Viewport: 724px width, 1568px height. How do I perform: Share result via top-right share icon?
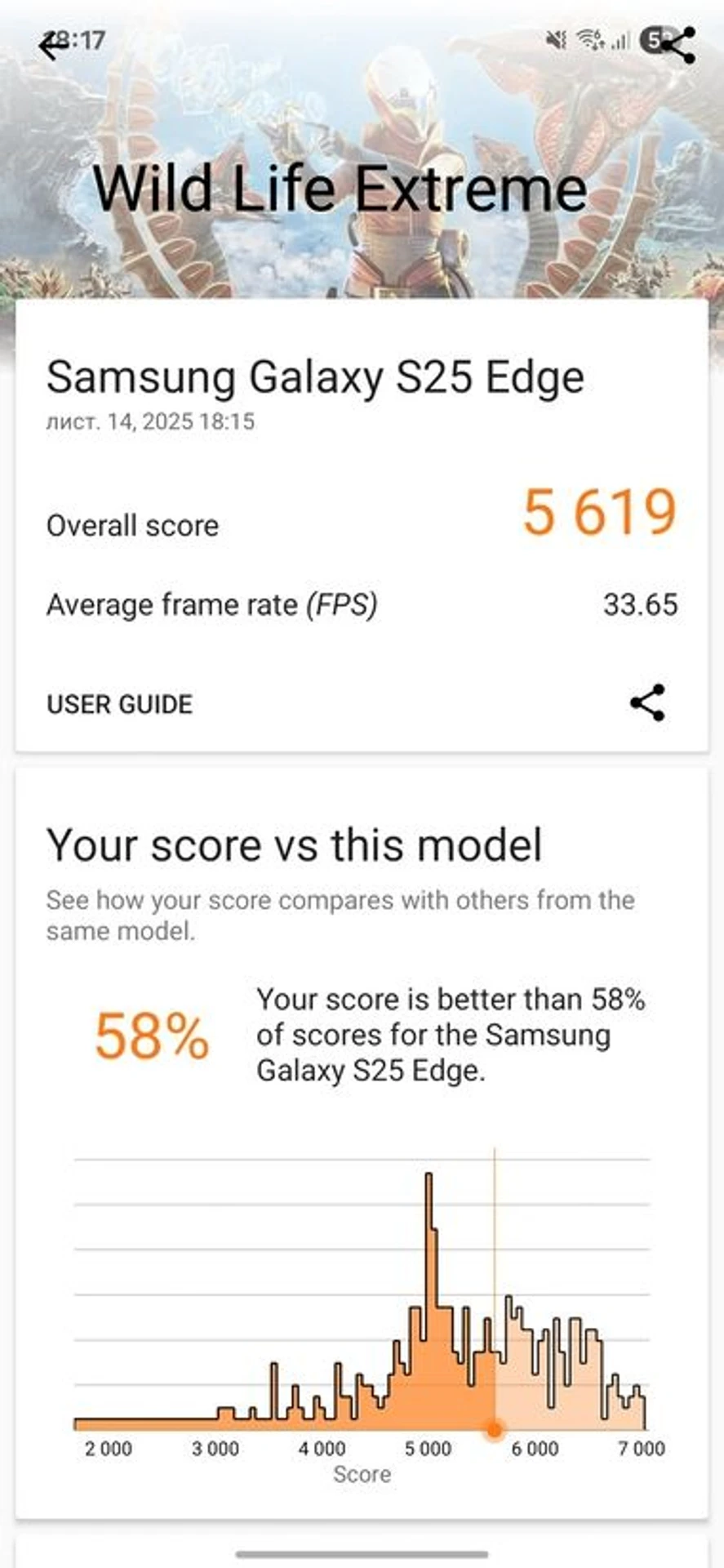click(677, 45)
